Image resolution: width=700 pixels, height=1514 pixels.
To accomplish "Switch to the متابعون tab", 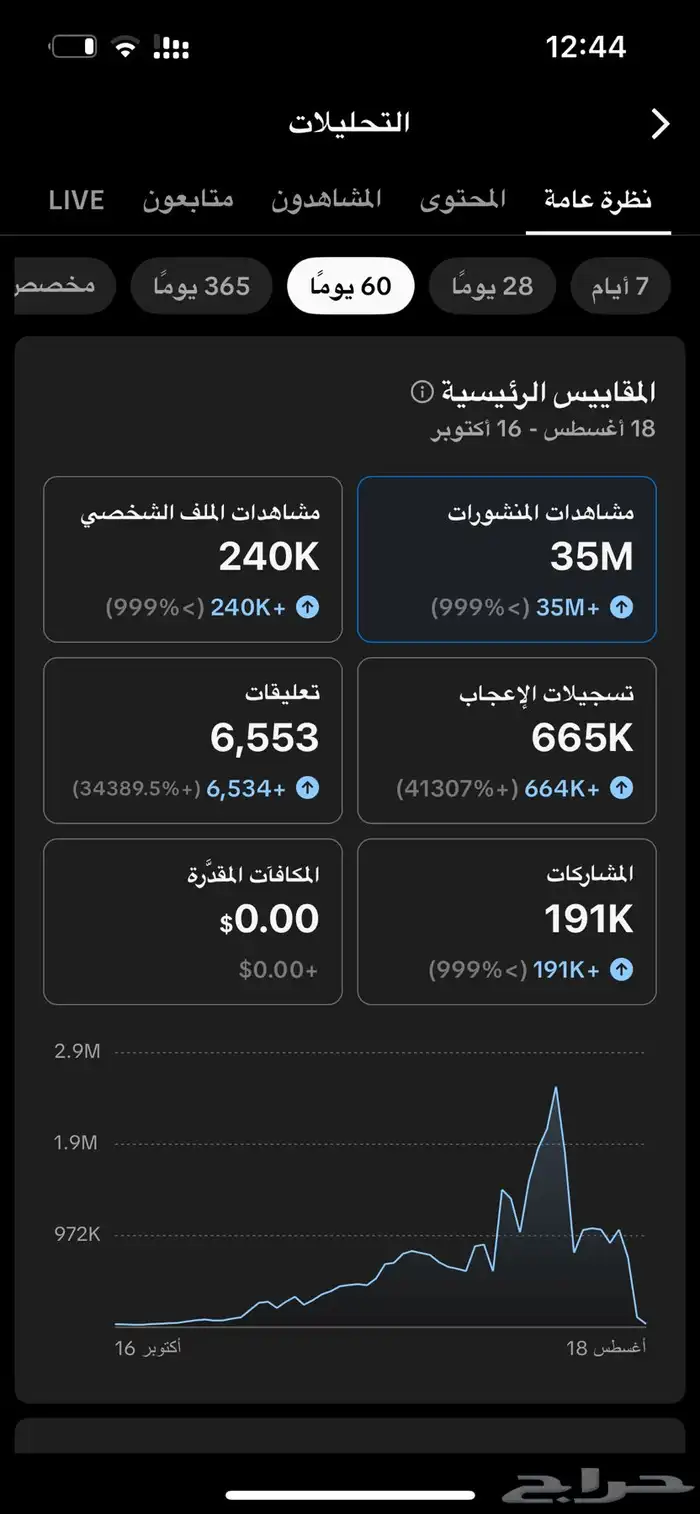I will tap(188, 199).
